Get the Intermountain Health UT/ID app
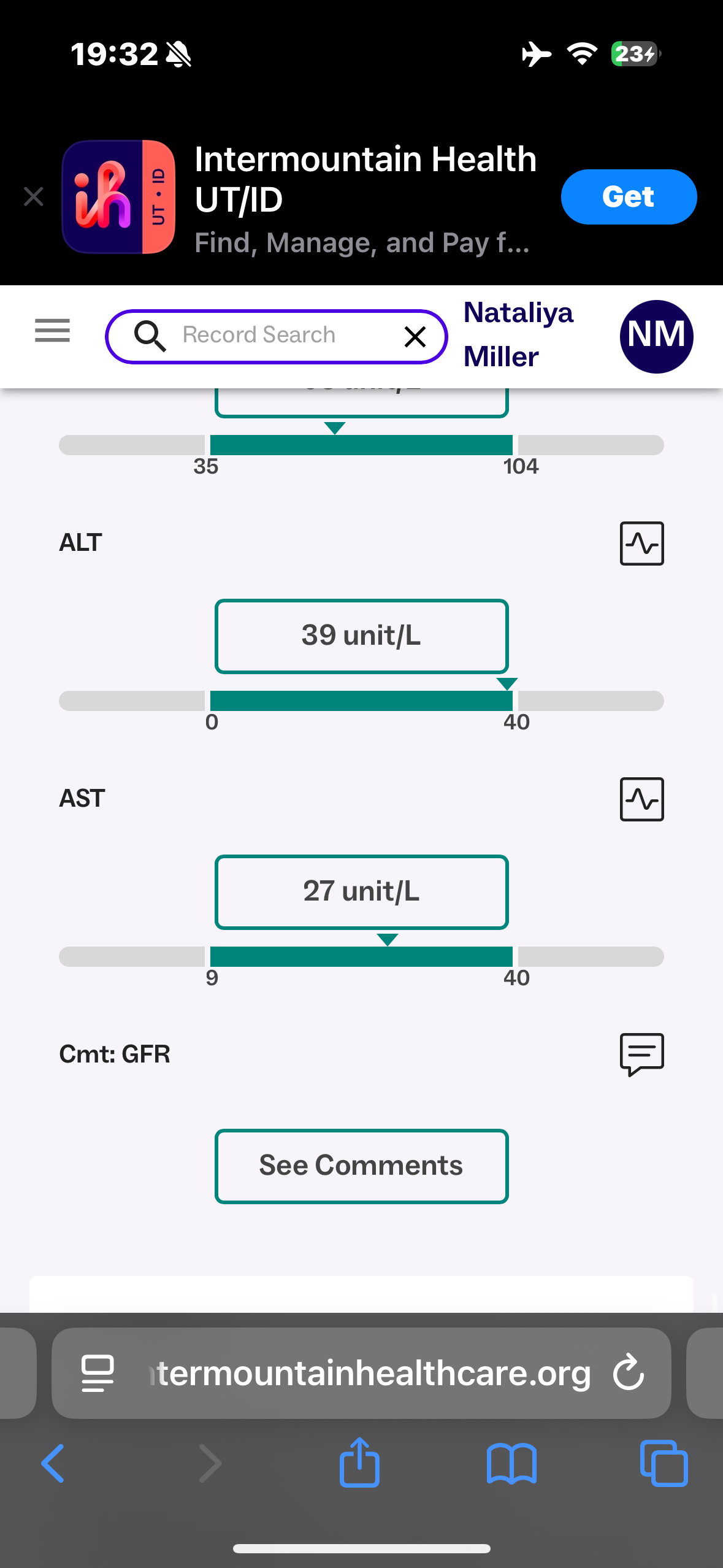723x1568 pixels. (x=628, y=197)
